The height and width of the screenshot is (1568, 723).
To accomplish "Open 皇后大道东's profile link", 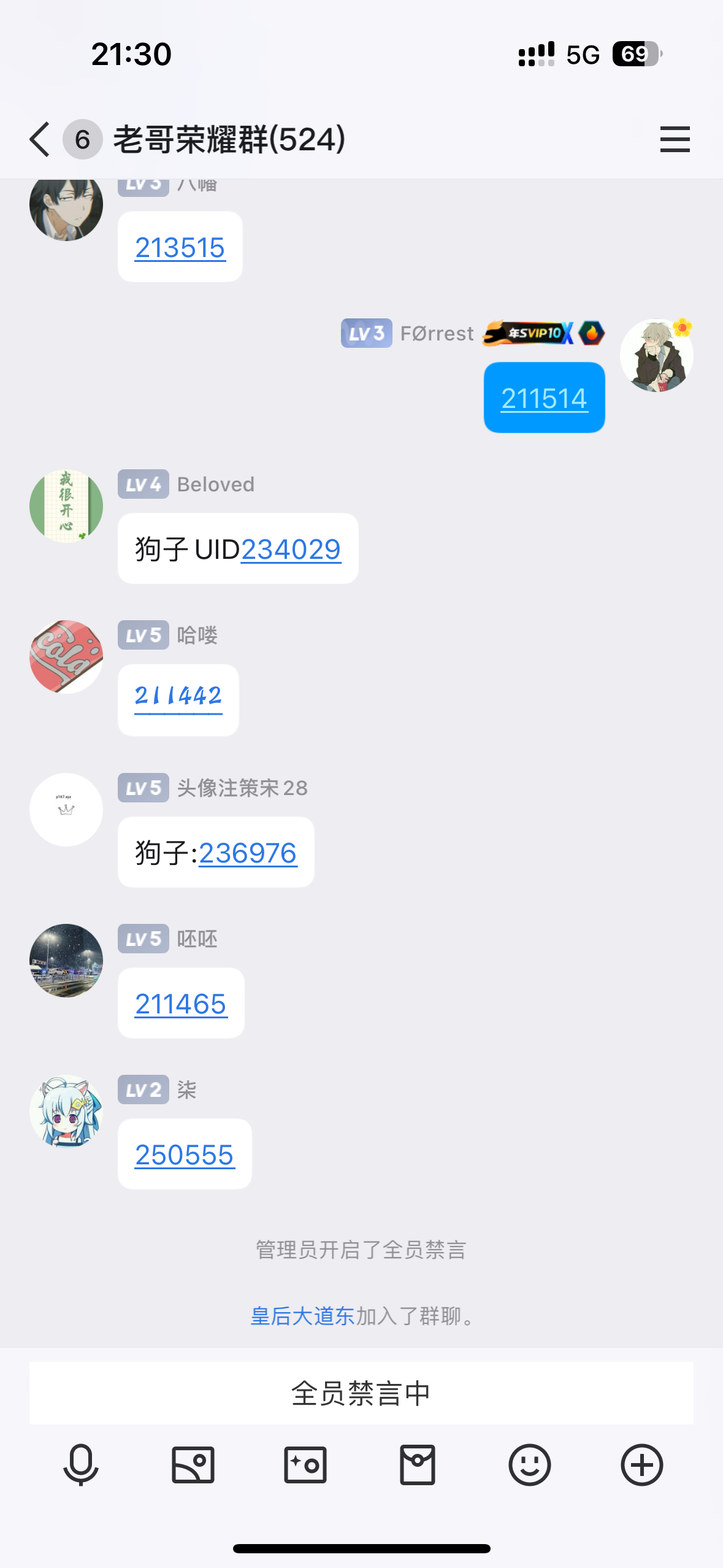I will click(x=302, y=1316).
